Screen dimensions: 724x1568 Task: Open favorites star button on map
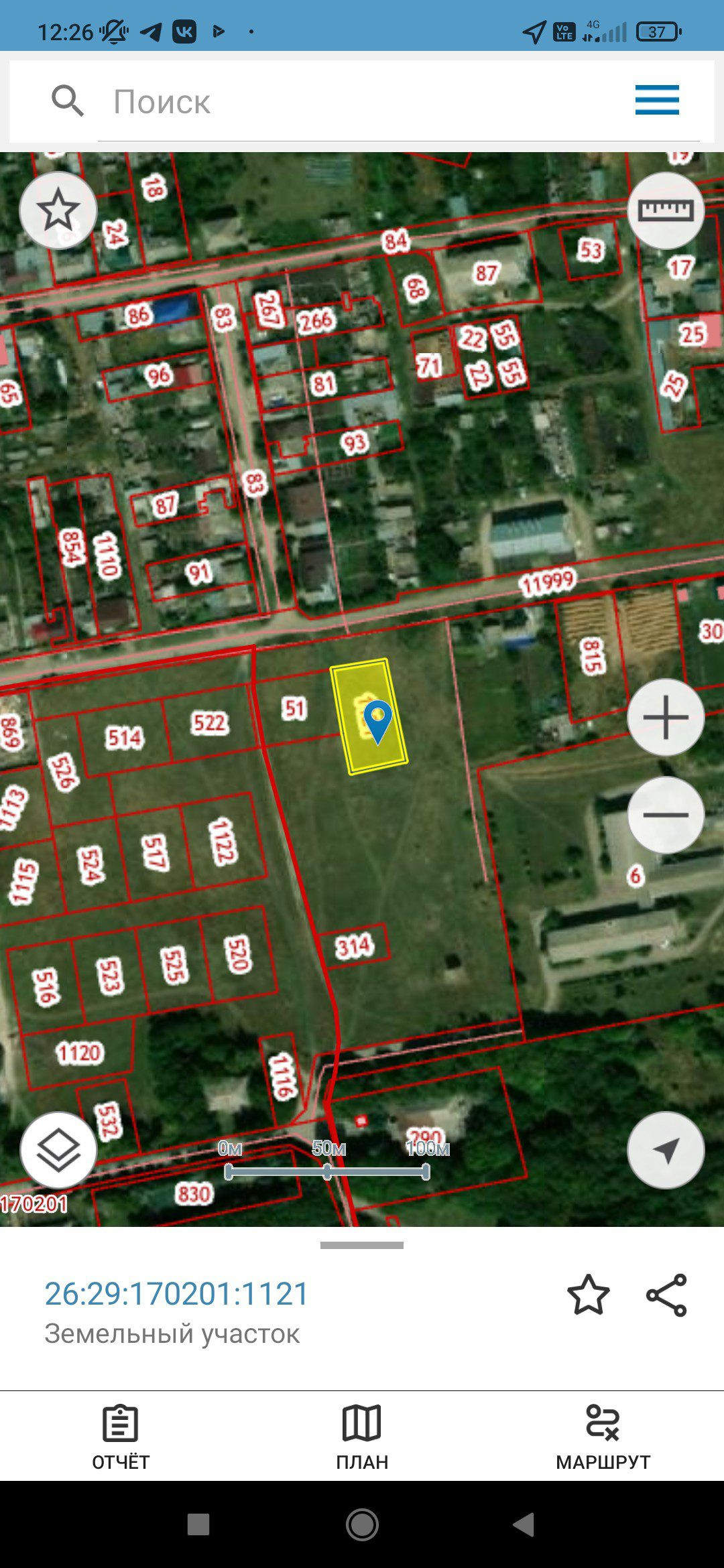click(x=58, y=210)
